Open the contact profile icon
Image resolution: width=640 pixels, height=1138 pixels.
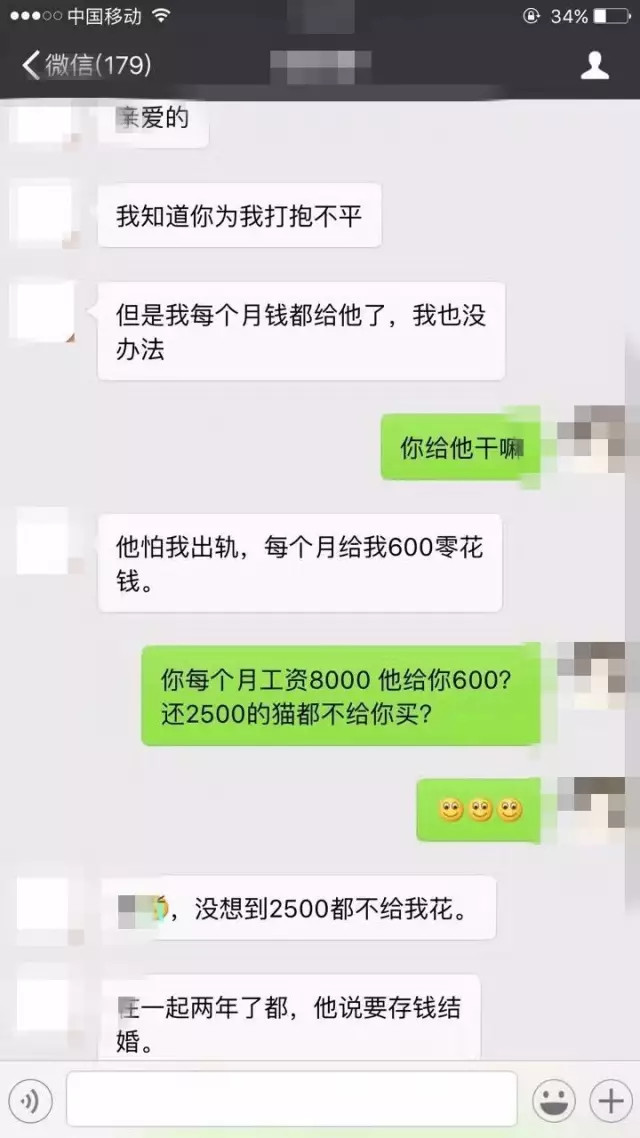click(x=595, y=66)
